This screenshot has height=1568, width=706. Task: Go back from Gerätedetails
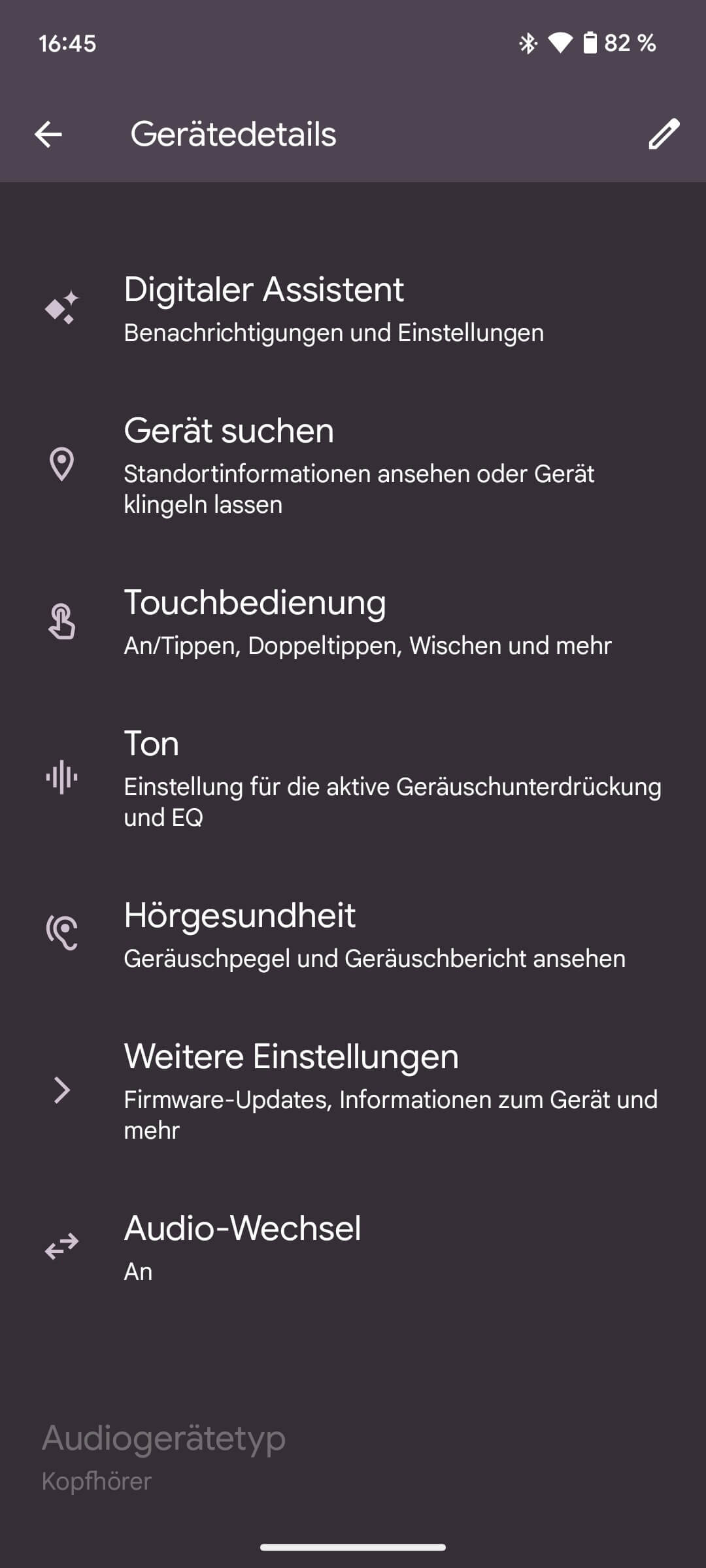click(48, 135)
